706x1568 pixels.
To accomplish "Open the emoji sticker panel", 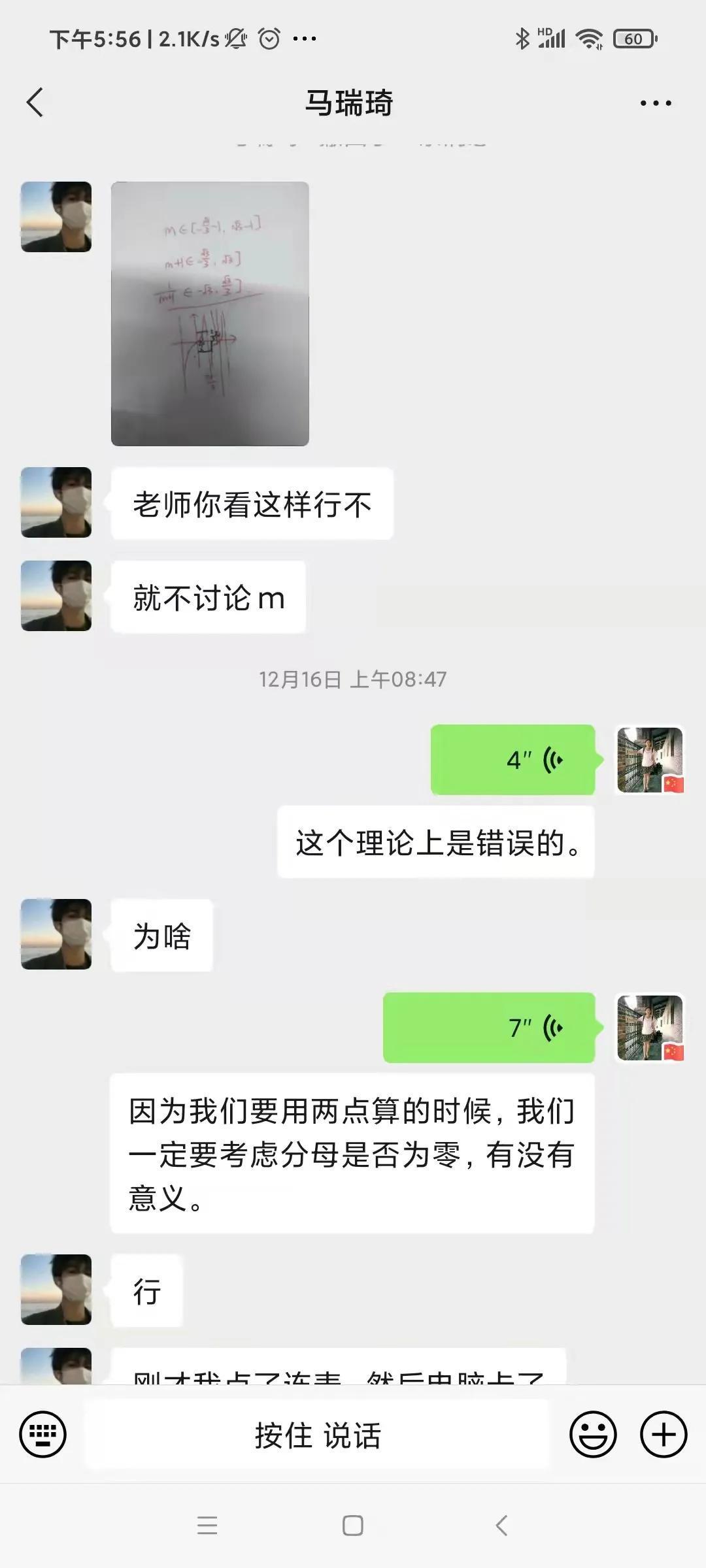I will pyautogui.click(x=593, y=1435).
